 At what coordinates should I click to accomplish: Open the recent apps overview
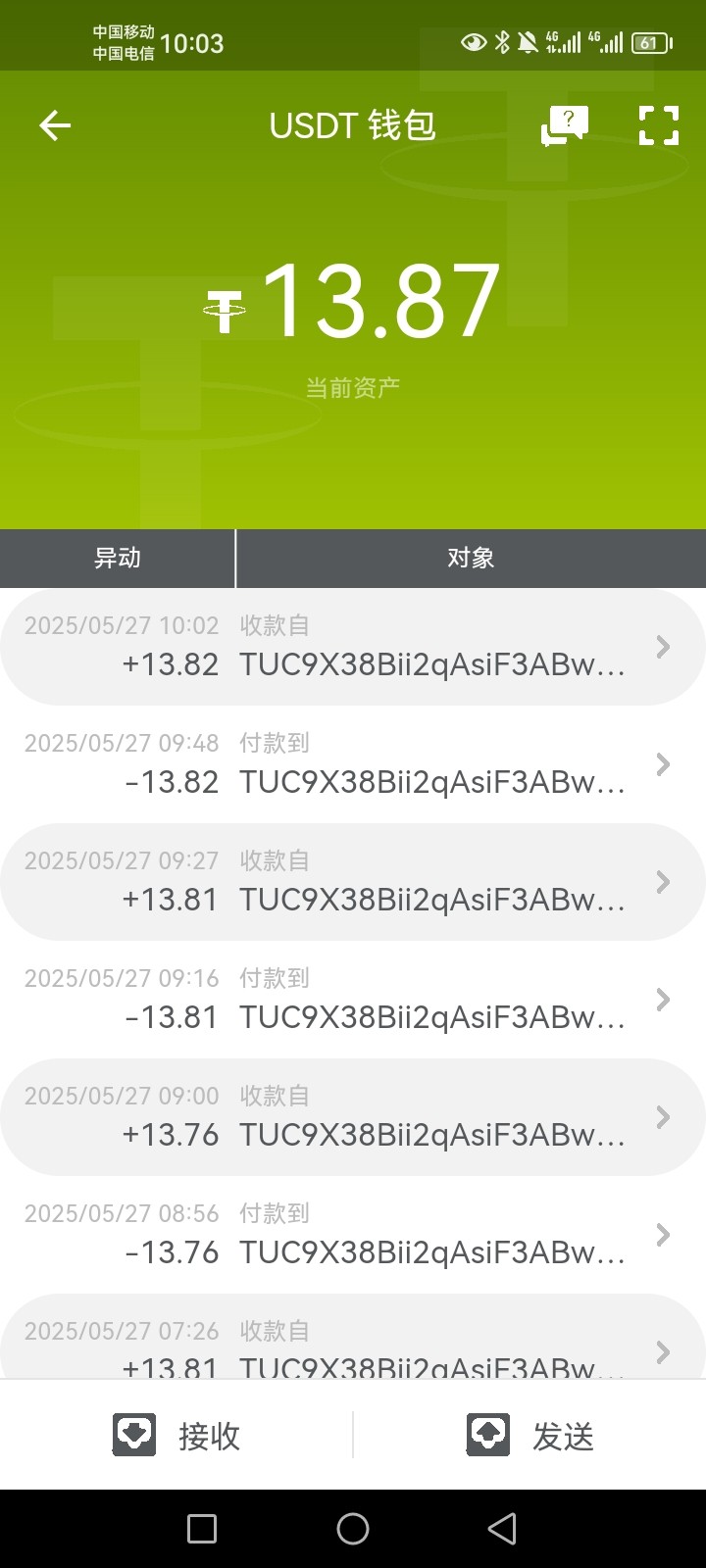tap(202, 1529)
